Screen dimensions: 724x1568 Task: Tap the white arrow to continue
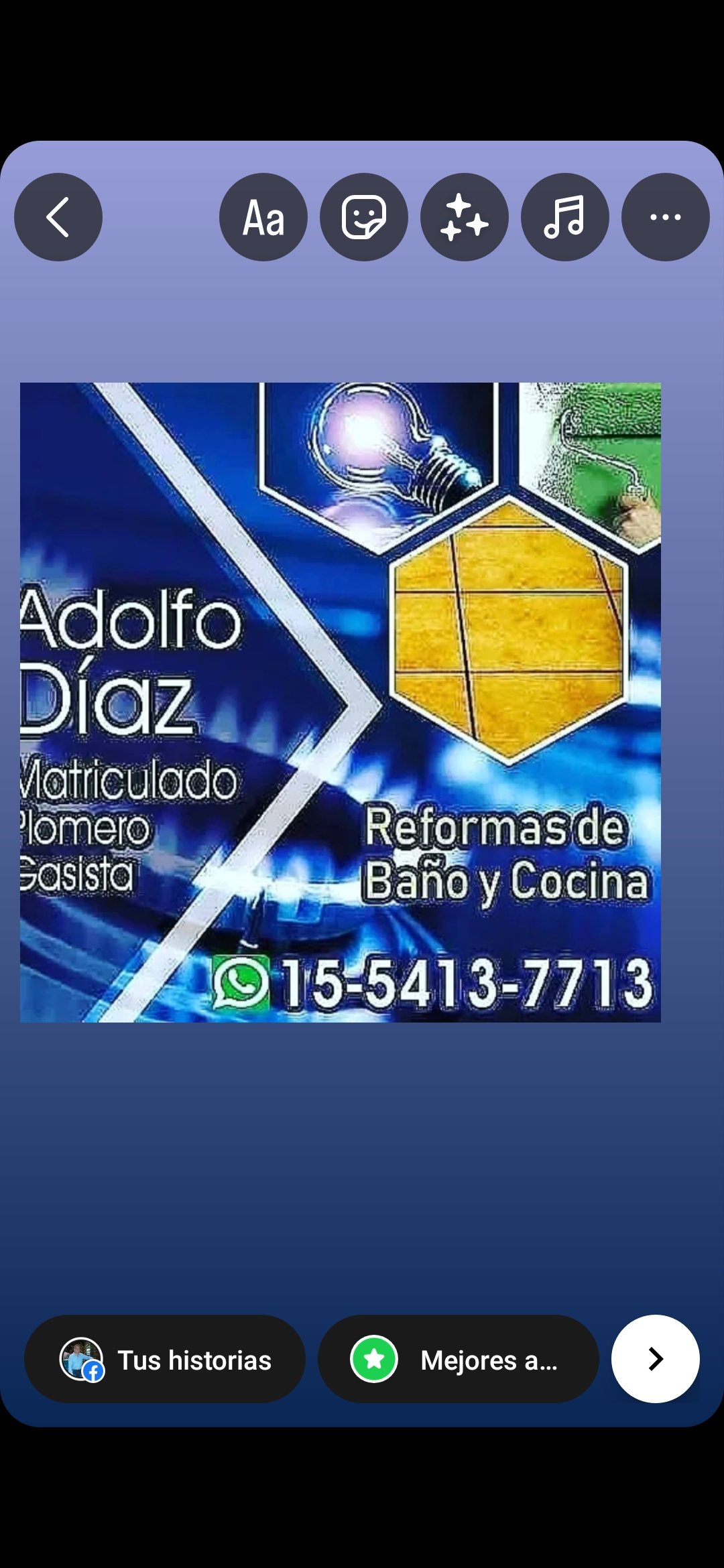coord(655,1359)
